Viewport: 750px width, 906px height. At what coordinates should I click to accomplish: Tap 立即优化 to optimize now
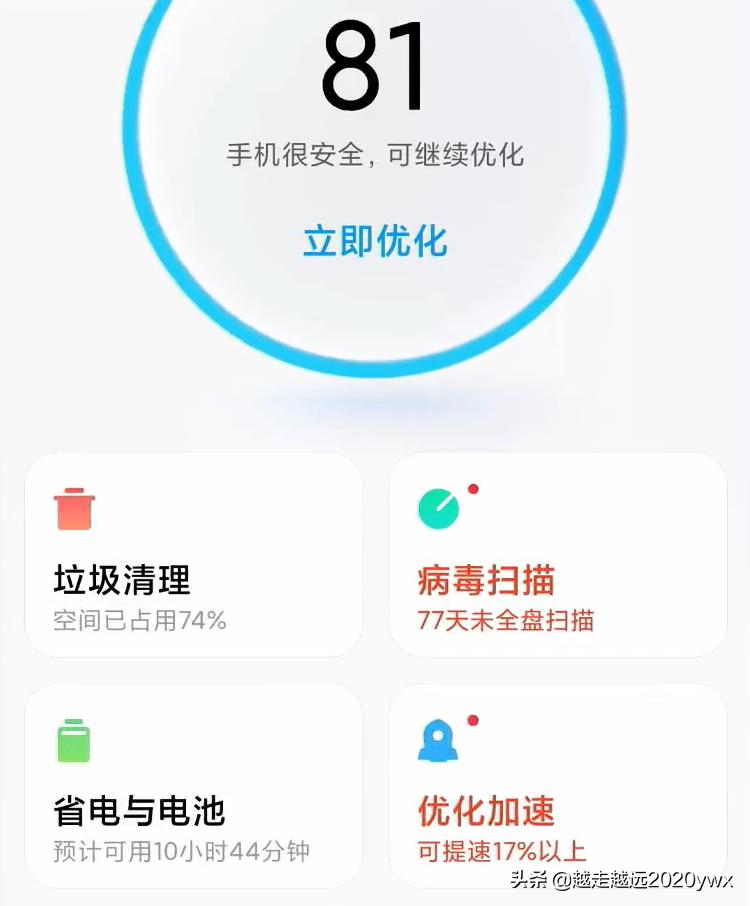pos(375,242)
